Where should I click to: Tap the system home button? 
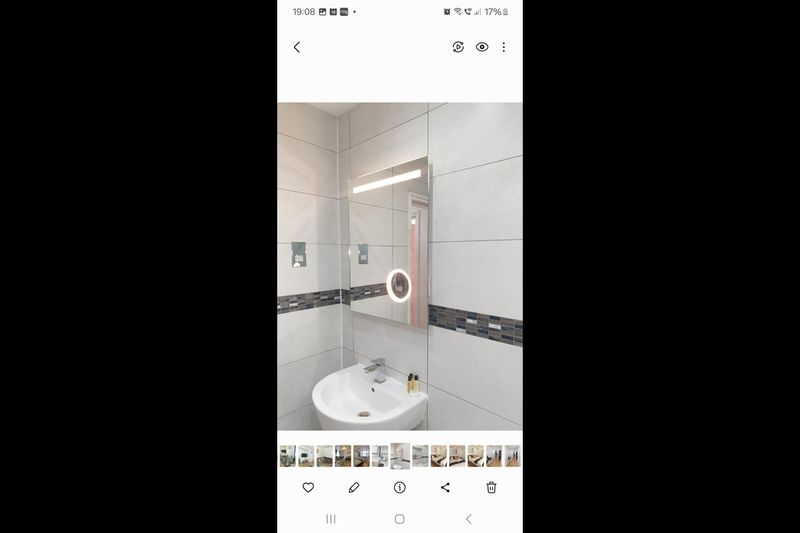pyautogui.click(x=399, y=519)
